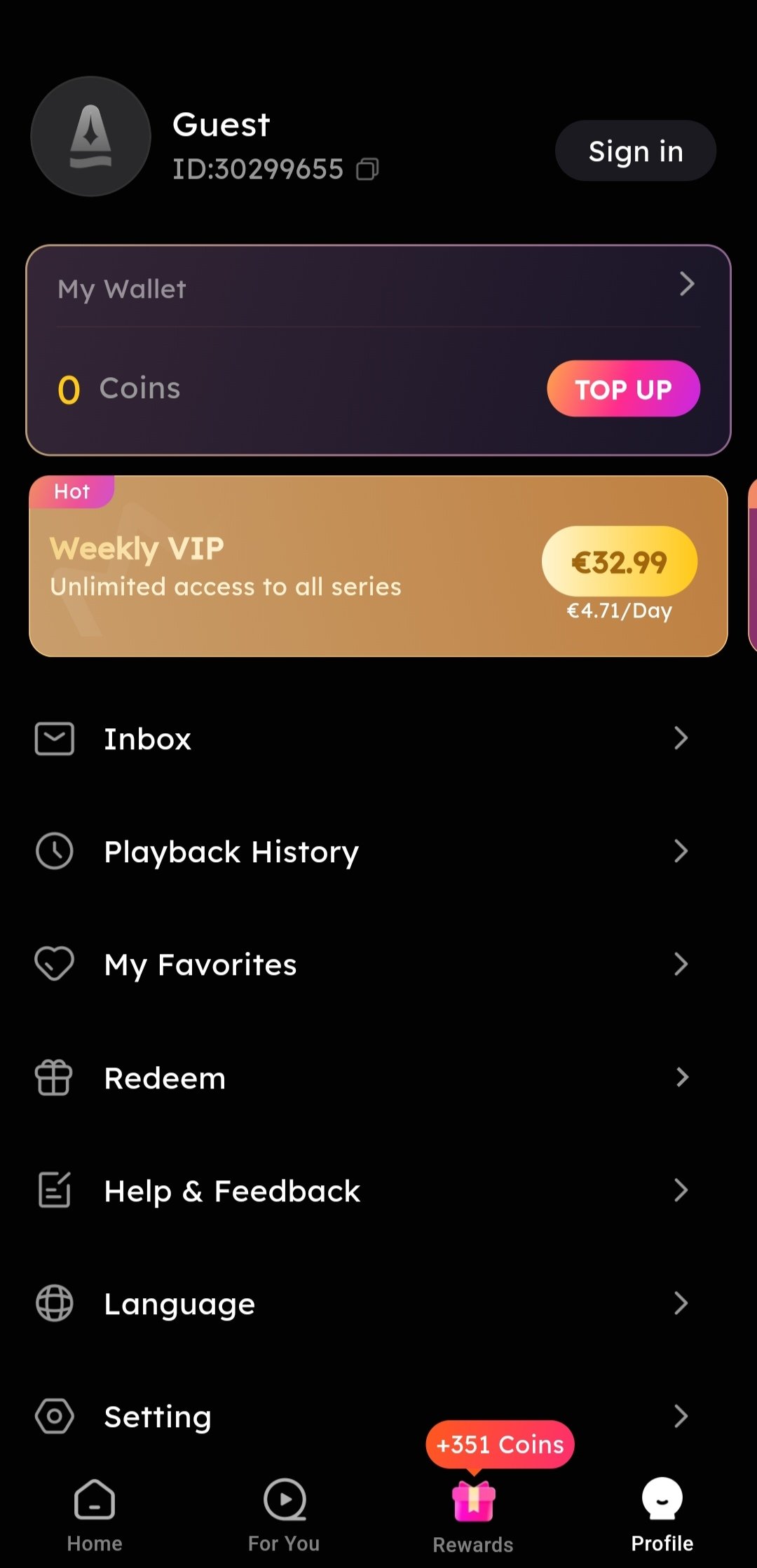Screen dimensions: 757x1568
Task: Copy the guest ID number
Action: click(367, 169)
